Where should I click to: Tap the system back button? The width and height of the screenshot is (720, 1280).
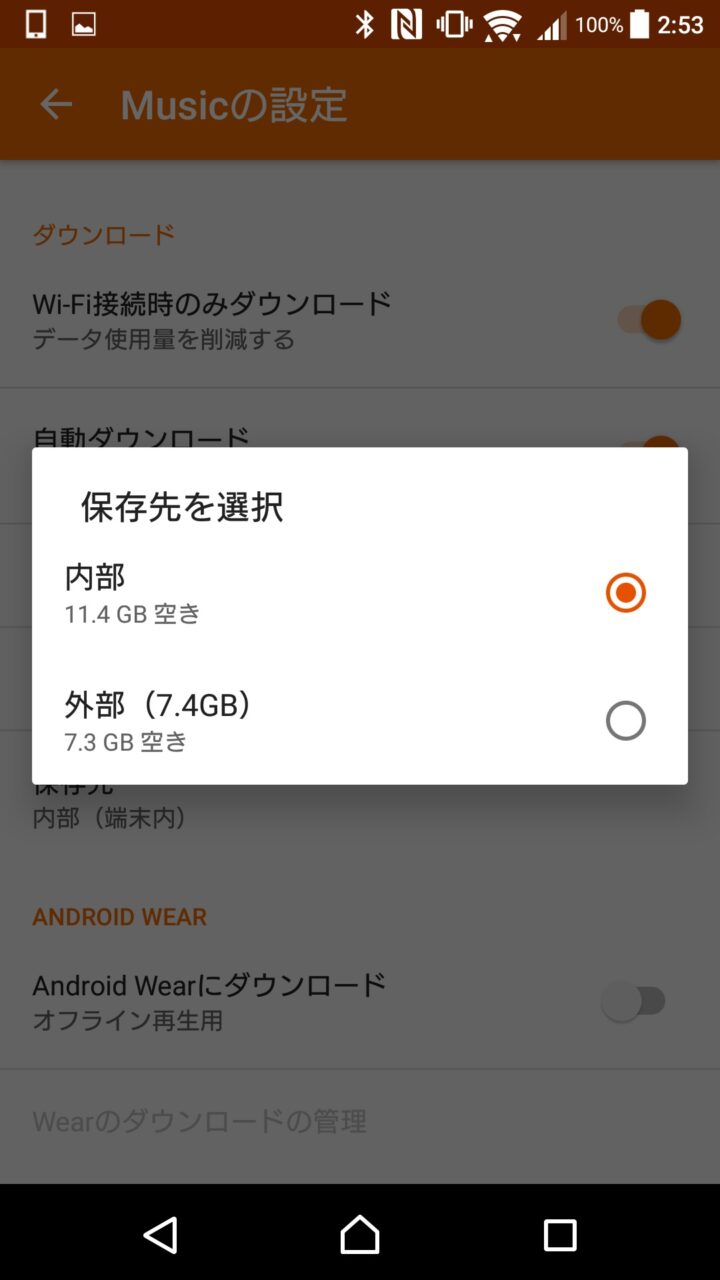tap(160, 1235)
